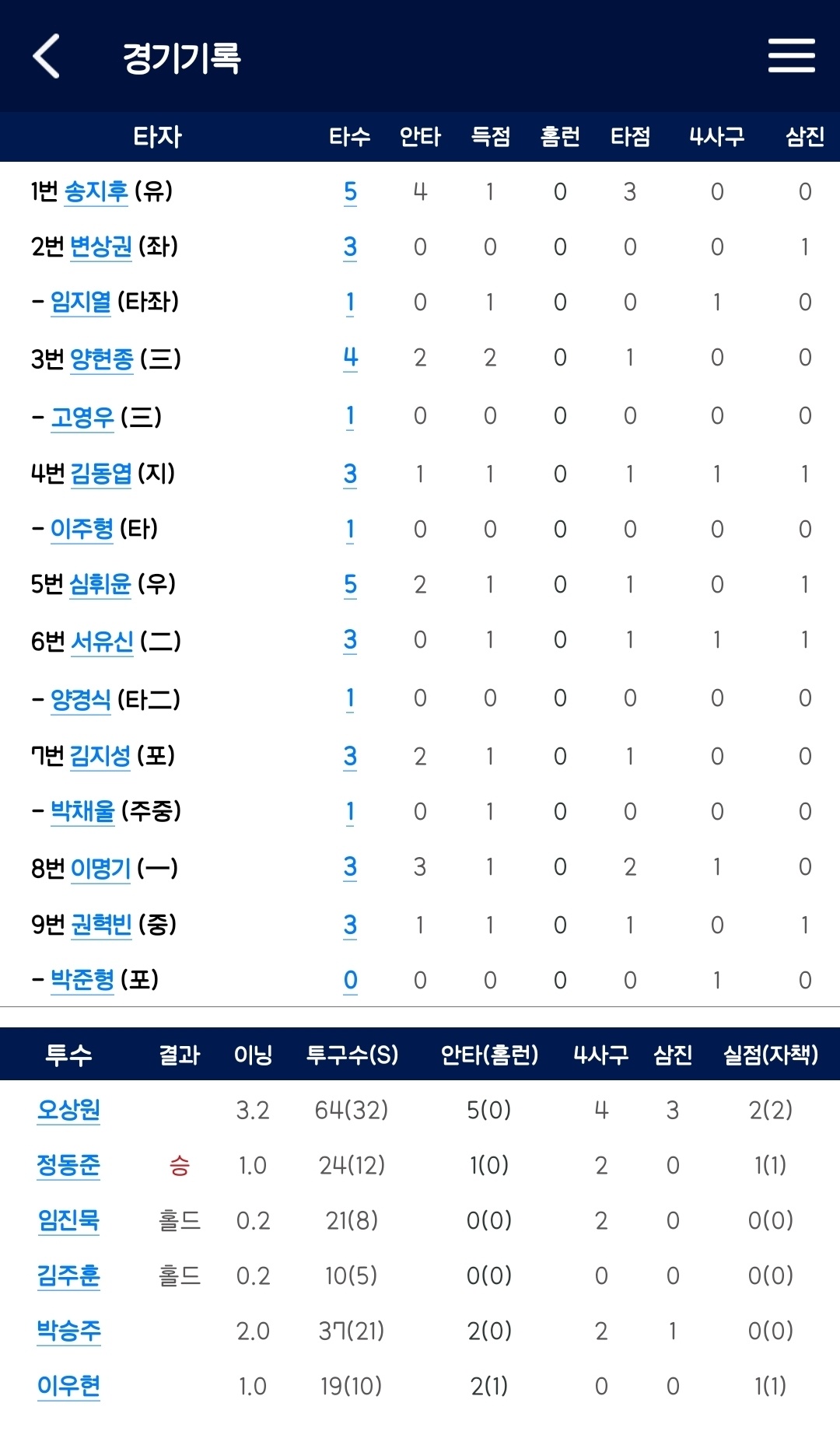The image size is (840, 1452).
Task: Select the 김동엽 batter link
Action: 101,474
